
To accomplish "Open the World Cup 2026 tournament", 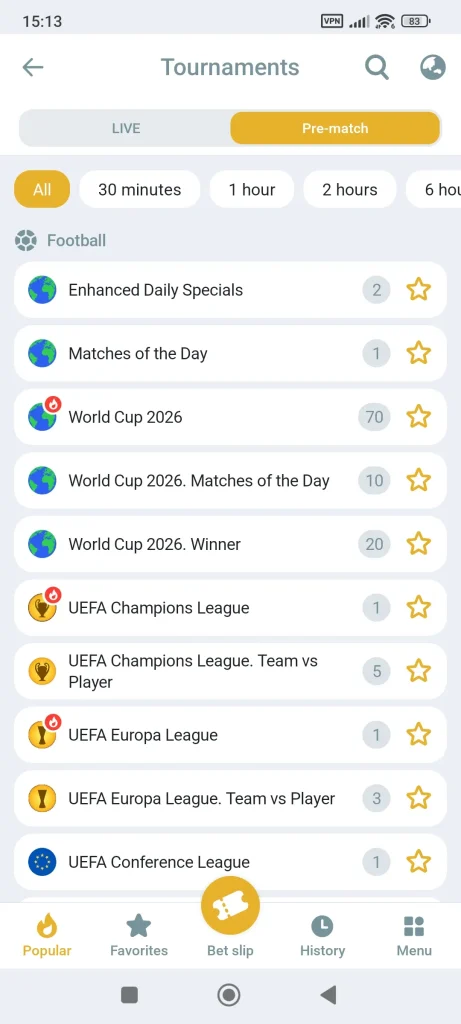I will pos(230,417).
